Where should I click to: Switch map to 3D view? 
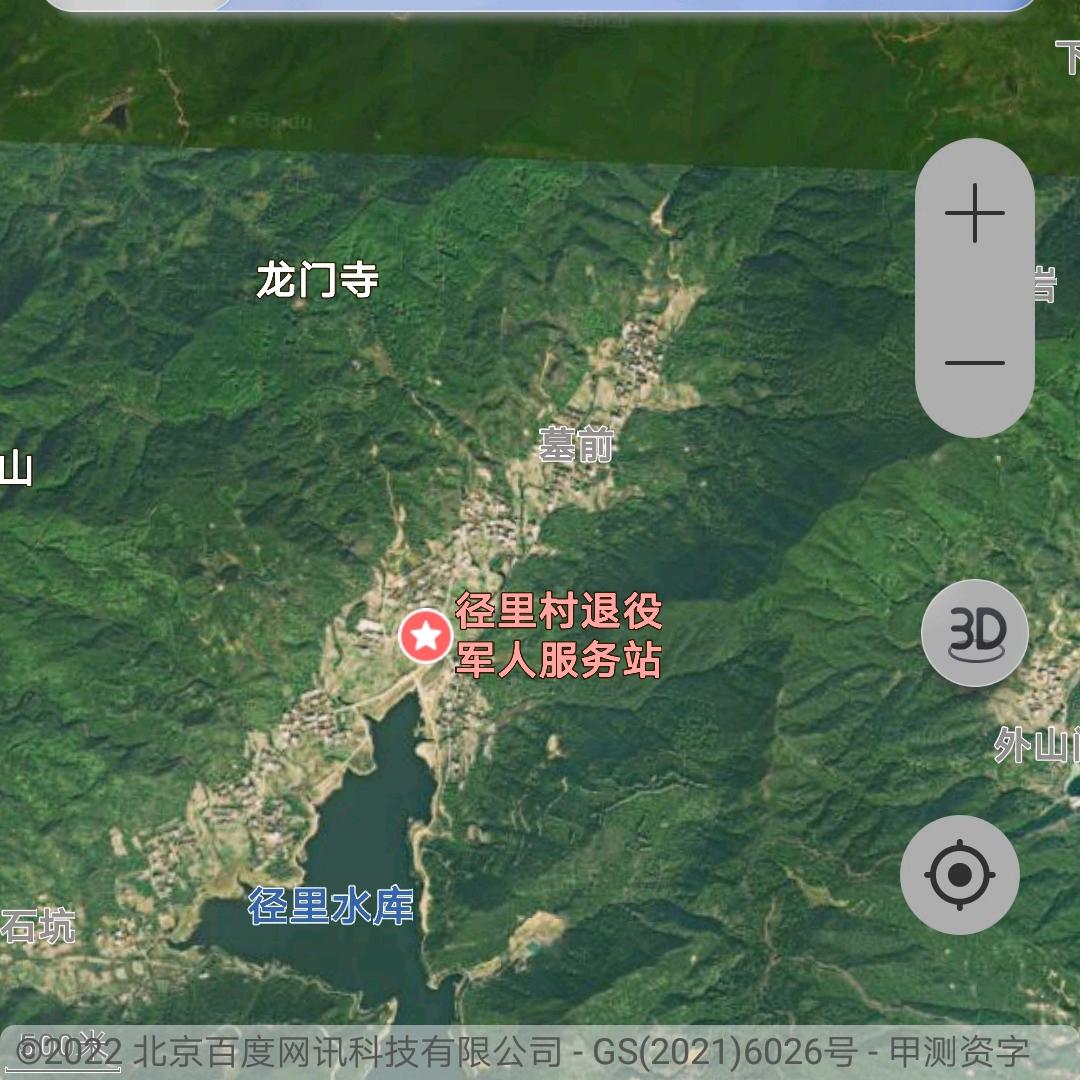coord(974,633)
